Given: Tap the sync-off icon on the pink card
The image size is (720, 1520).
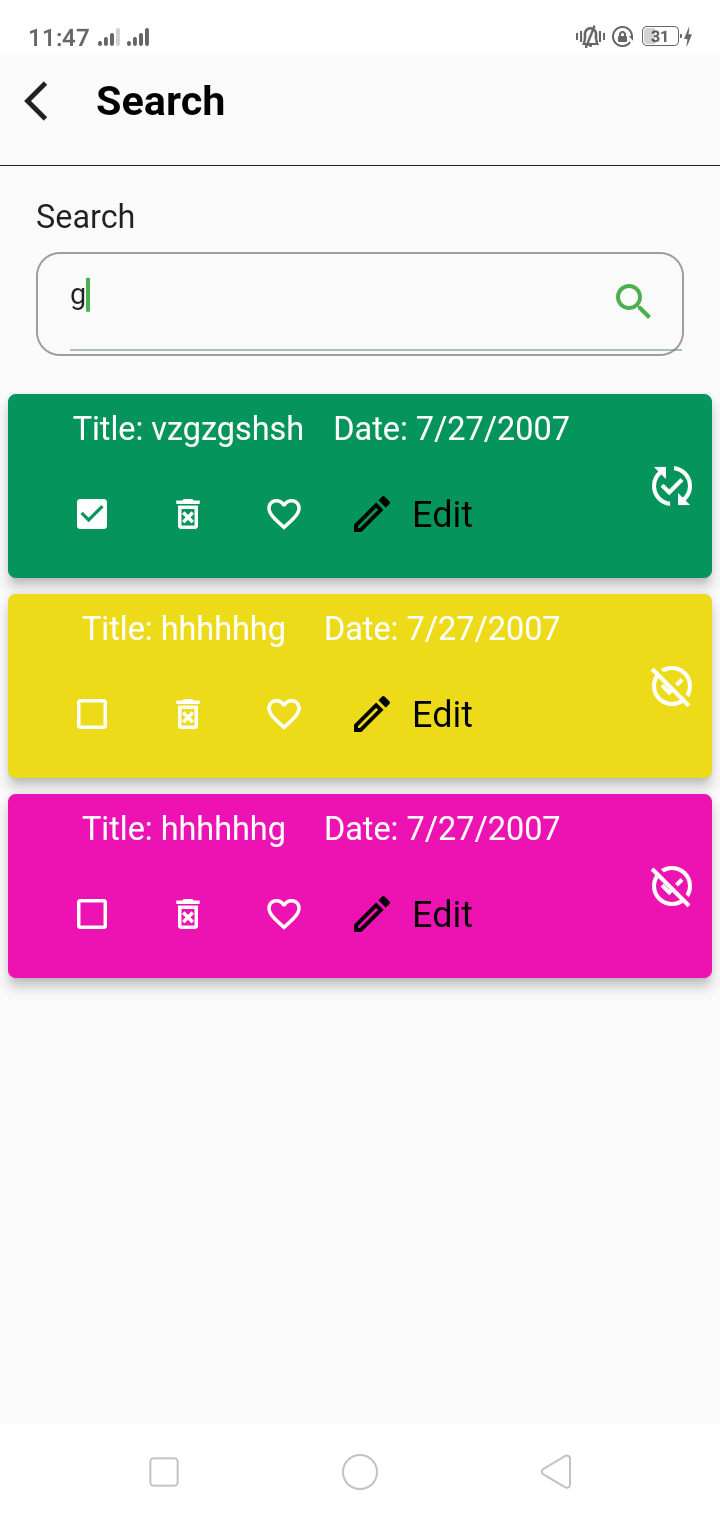Looking at the screenshot, I should 672,886.
